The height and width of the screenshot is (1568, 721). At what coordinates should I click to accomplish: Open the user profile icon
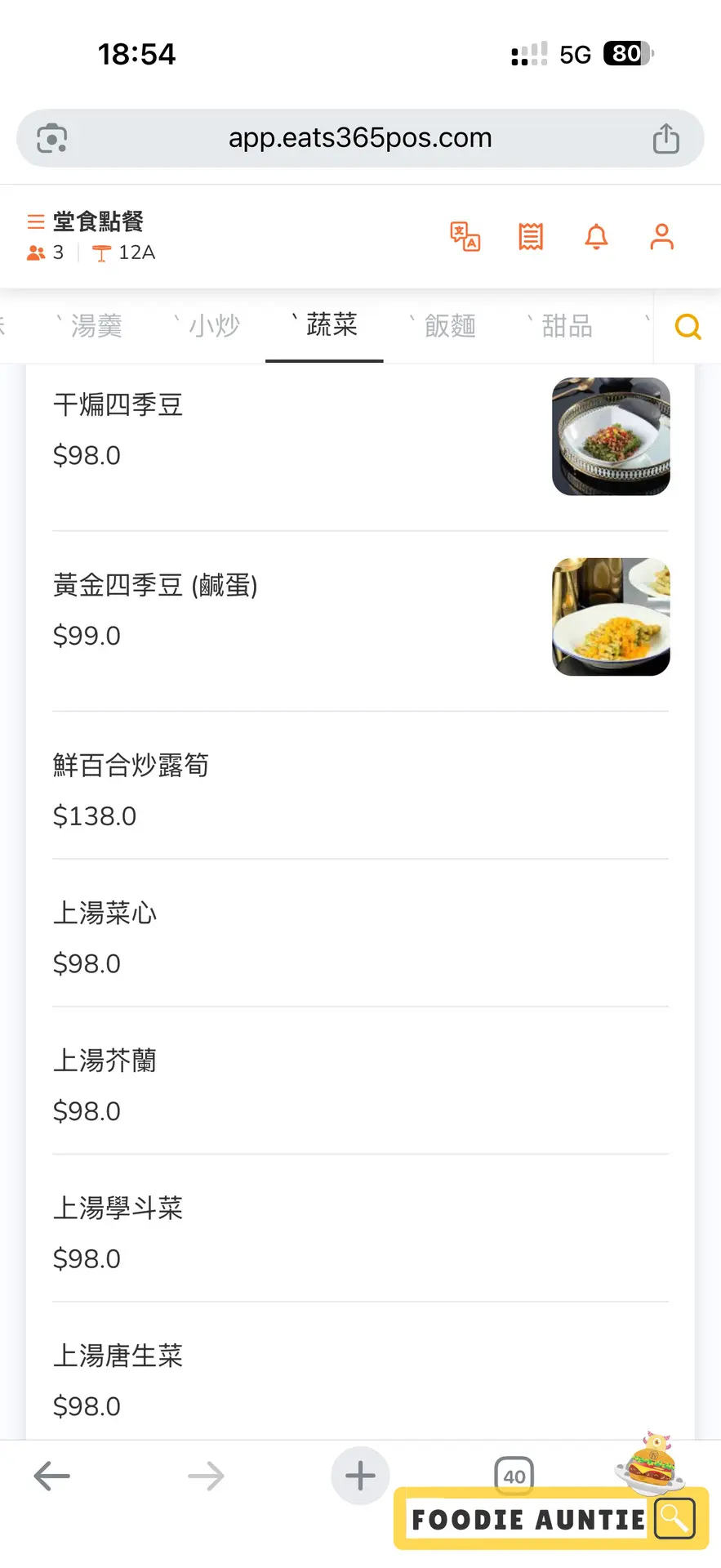(x=661, y=237)
